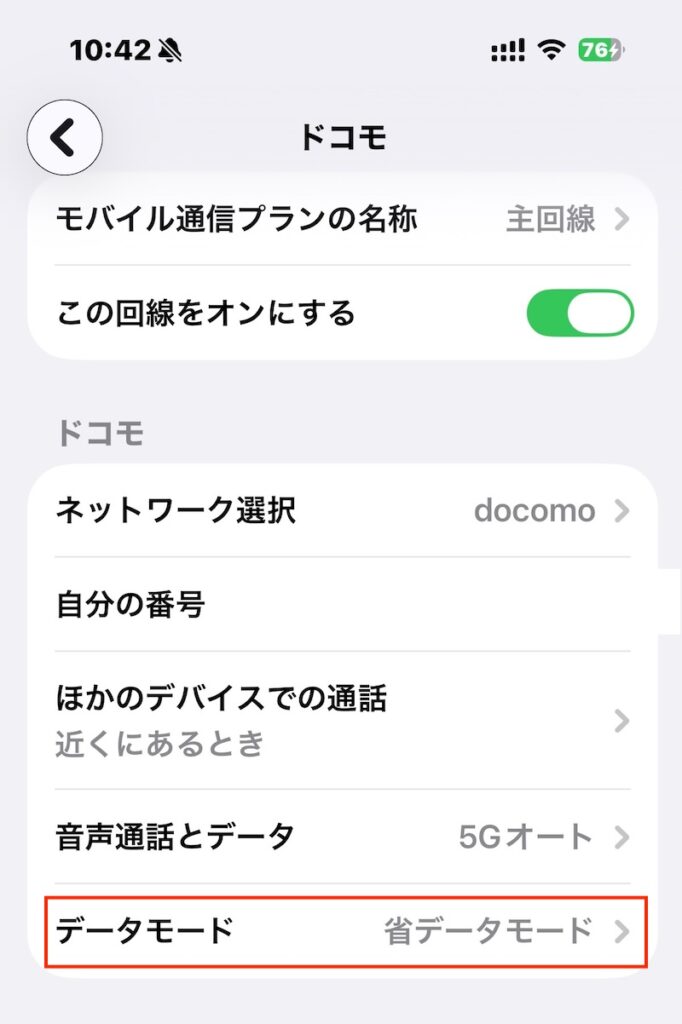Open データモード settings
The width and height of the screenshot is (682, 1024).
342,931
